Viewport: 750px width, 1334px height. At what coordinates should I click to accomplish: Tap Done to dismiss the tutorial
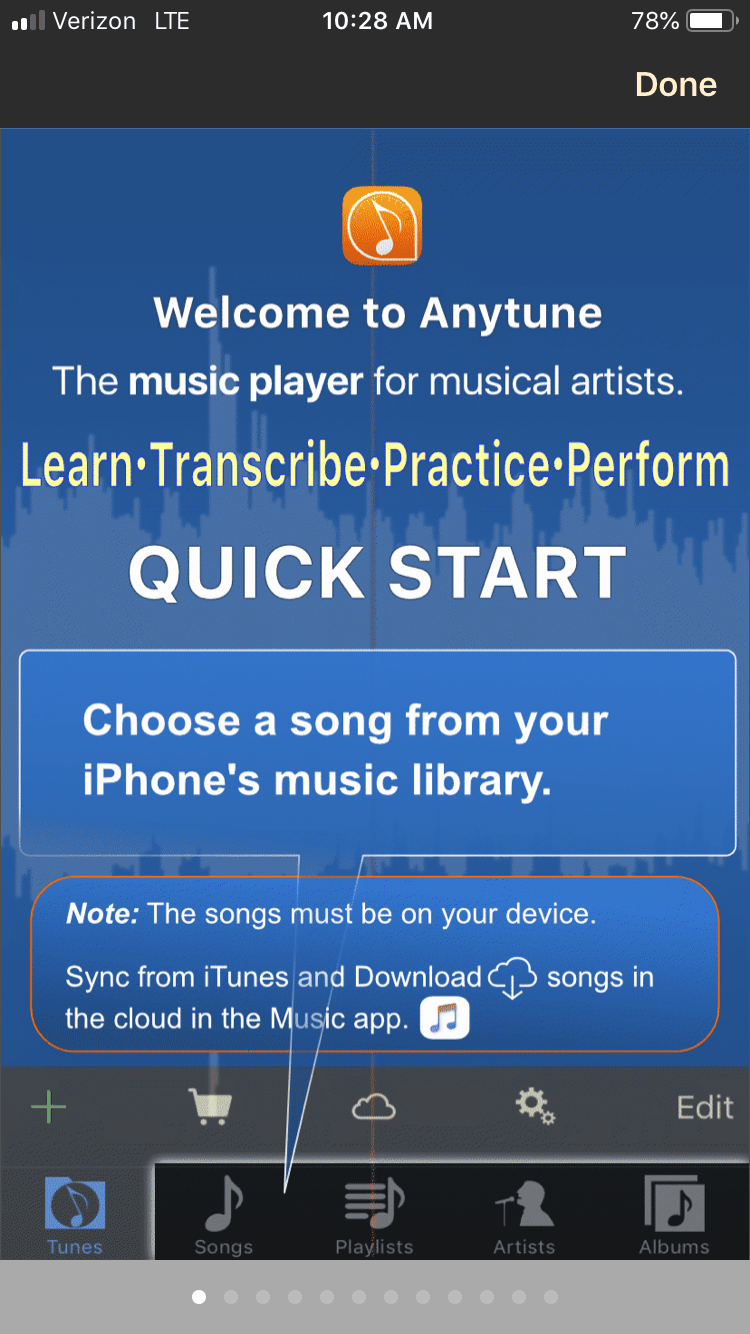(675, 84)
